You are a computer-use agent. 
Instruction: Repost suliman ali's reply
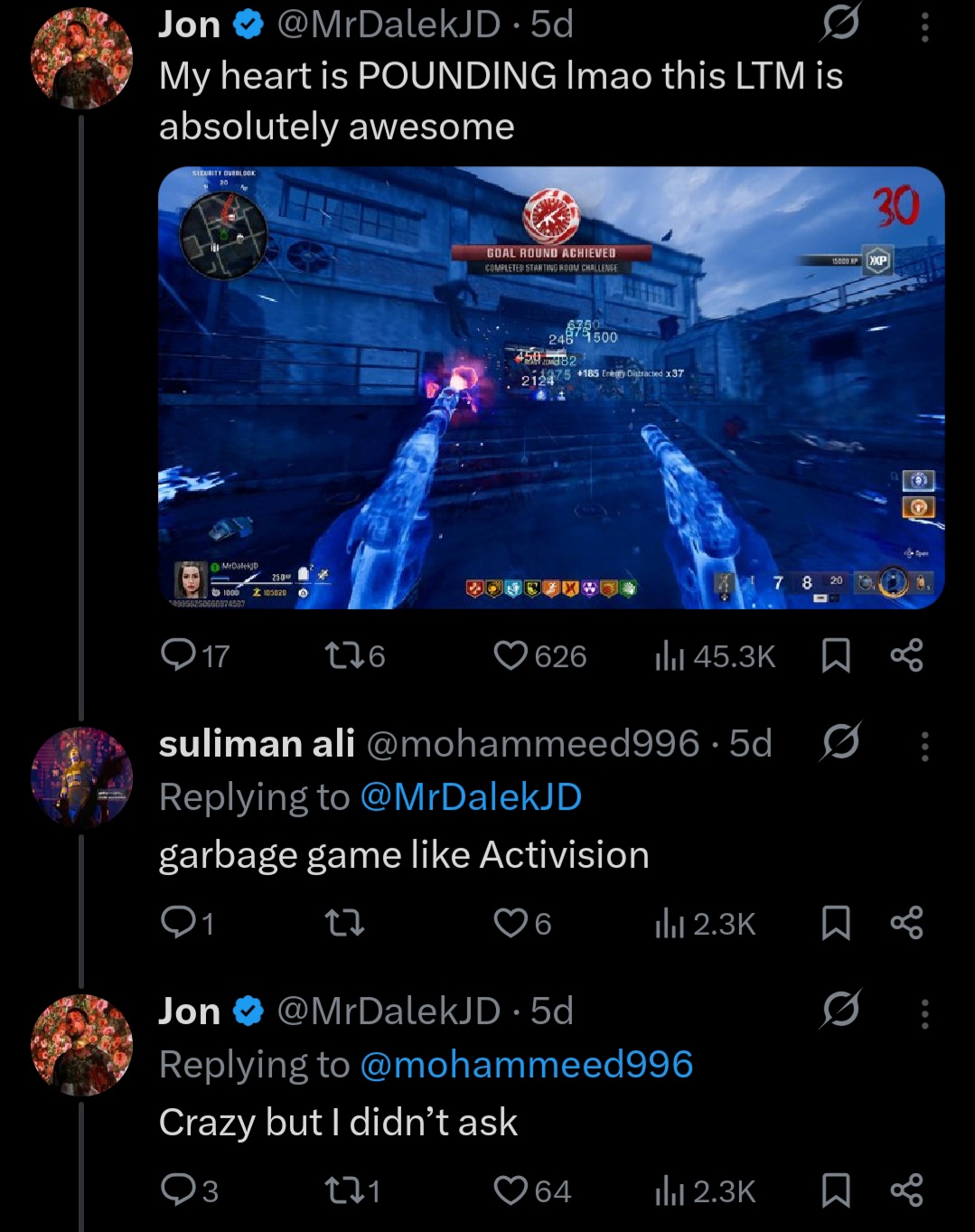point(343,922)
